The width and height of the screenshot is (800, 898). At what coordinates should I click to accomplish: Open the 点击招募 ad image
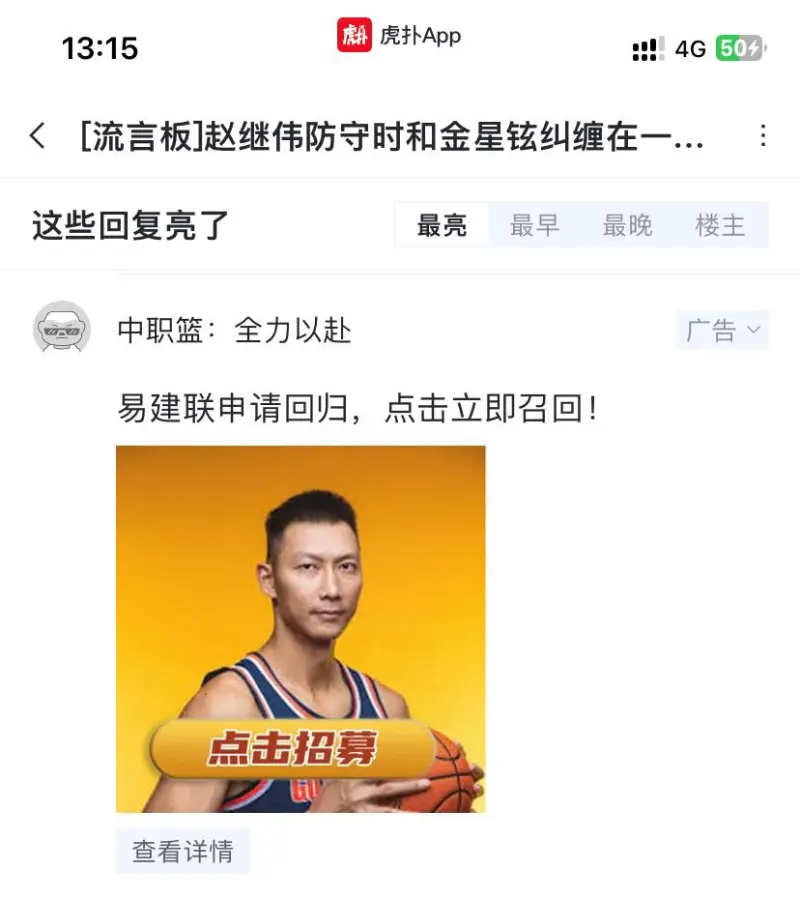click(300, 628)
